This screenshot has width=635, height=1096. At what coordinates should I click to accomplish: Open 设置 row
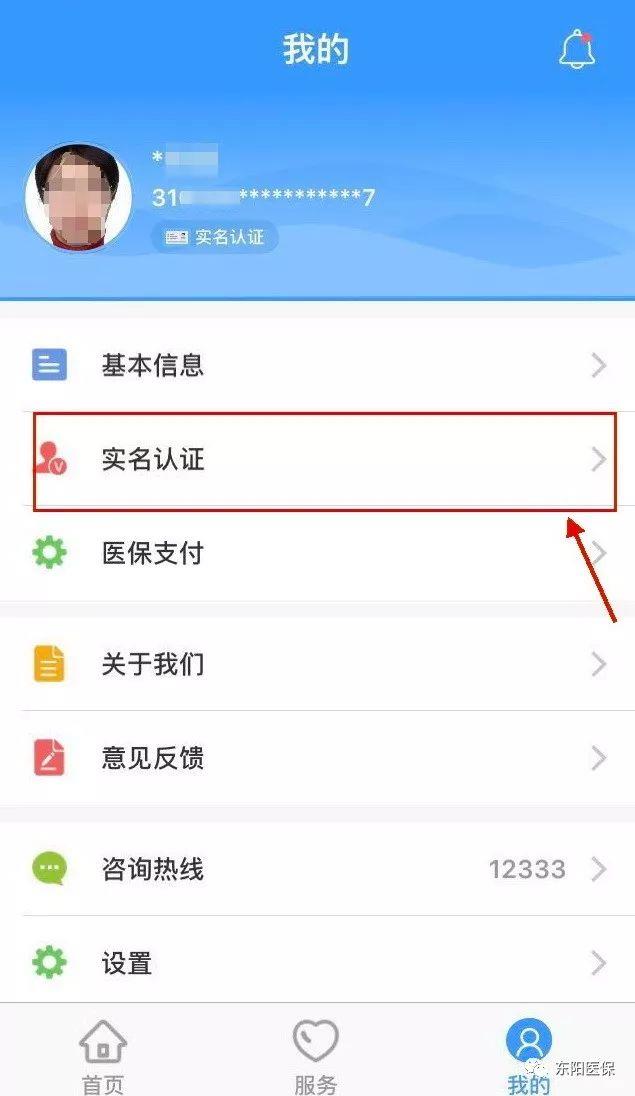click(x=317, y=963)
